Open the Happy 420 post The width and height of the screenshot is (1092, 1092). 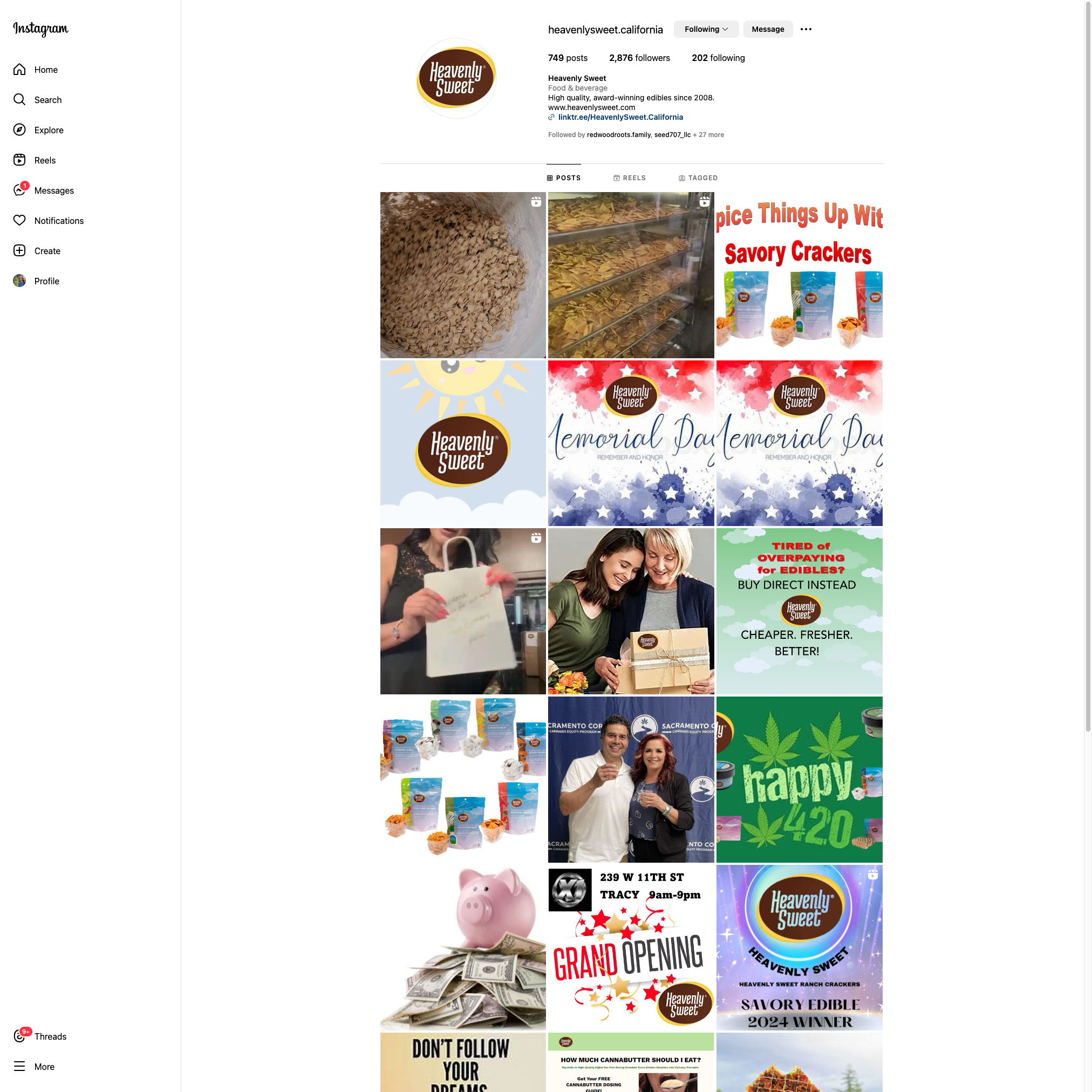pyautogui.click(x=798, y=779)
